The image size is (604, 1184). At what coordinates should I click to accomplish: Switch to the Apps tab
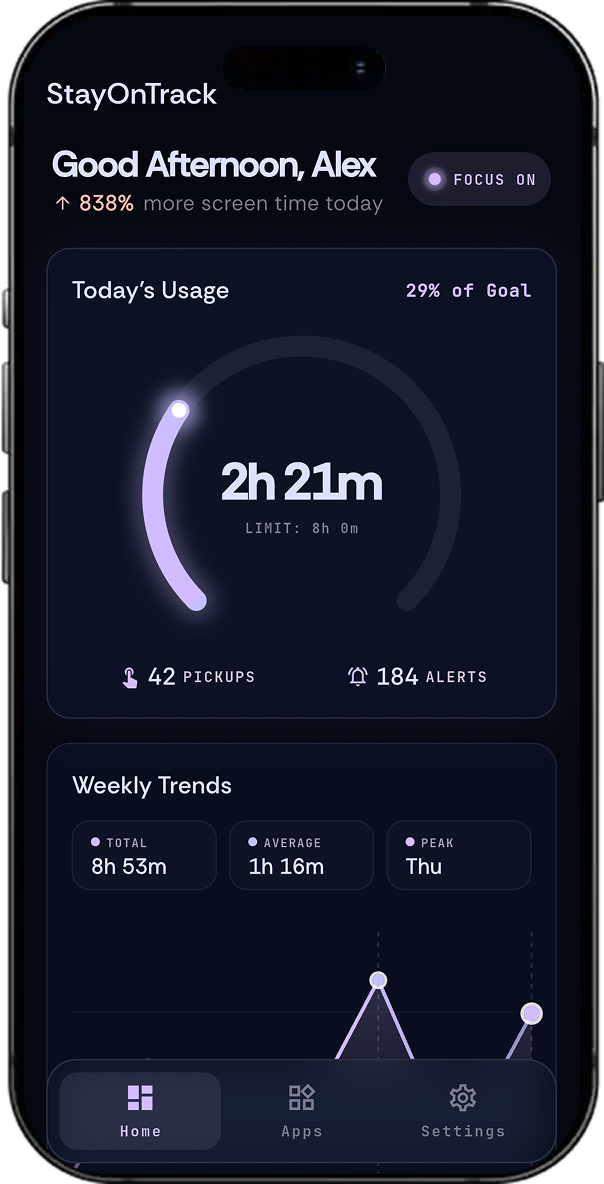click(x=301, y=1111)
